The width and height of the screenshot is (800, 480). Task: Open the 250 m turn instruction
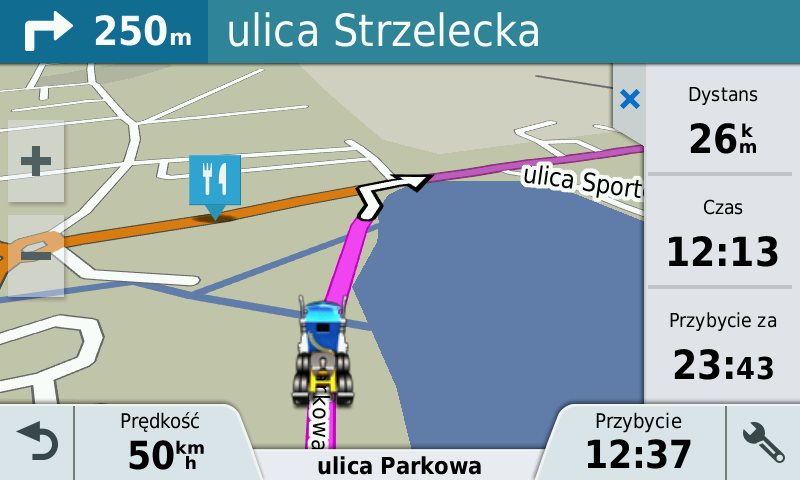point(104,31)
